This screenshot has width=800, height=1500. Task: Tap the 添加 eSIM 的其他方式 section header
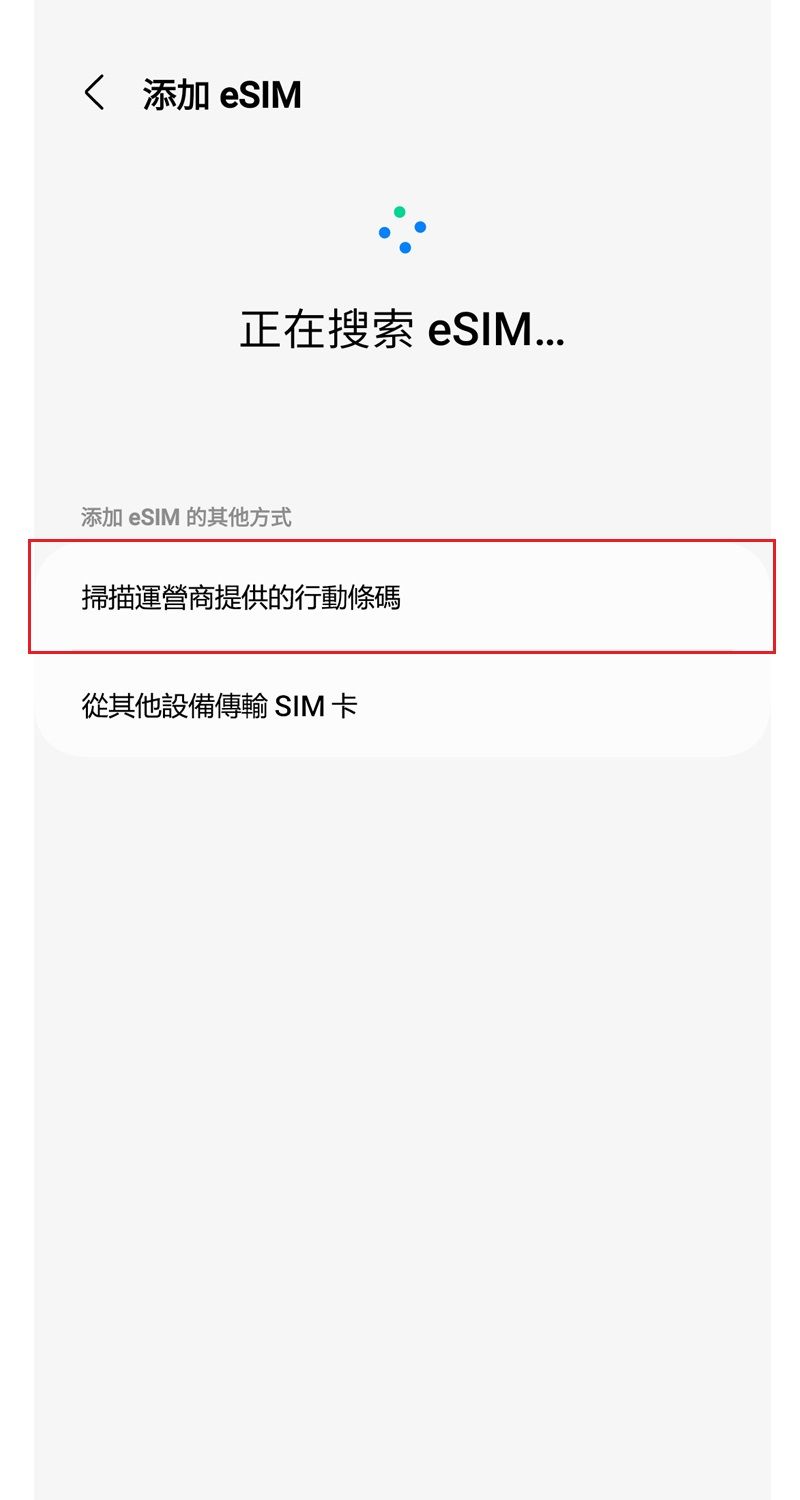point(185,516)
